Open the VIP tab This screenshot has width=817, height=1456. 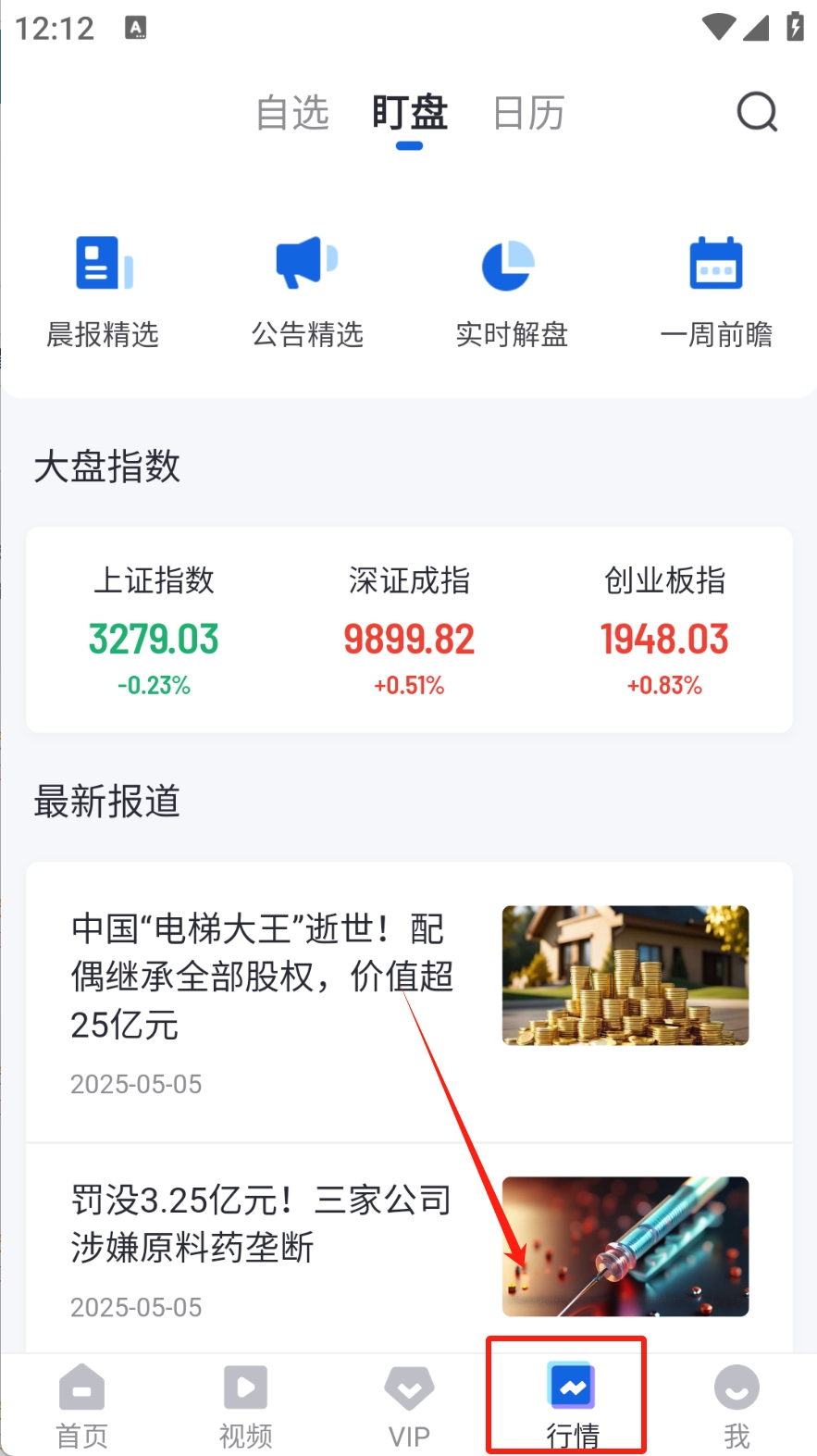click(x=409, y=1406)
